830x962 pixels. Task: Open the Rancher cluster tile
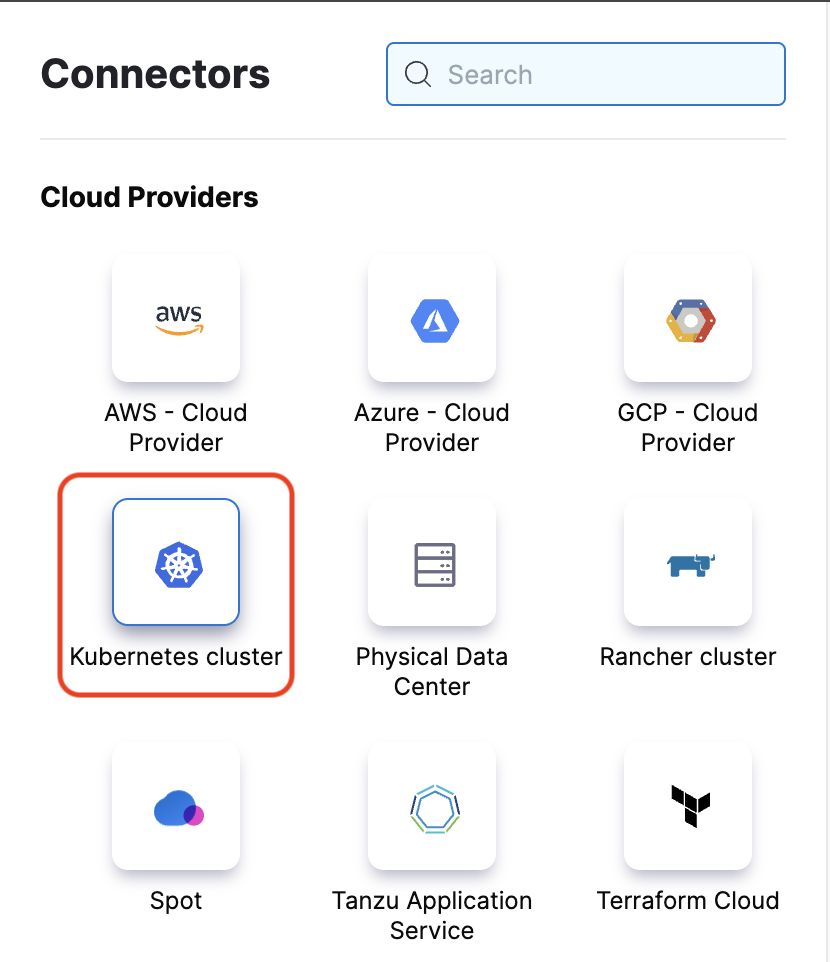[688, 562]
